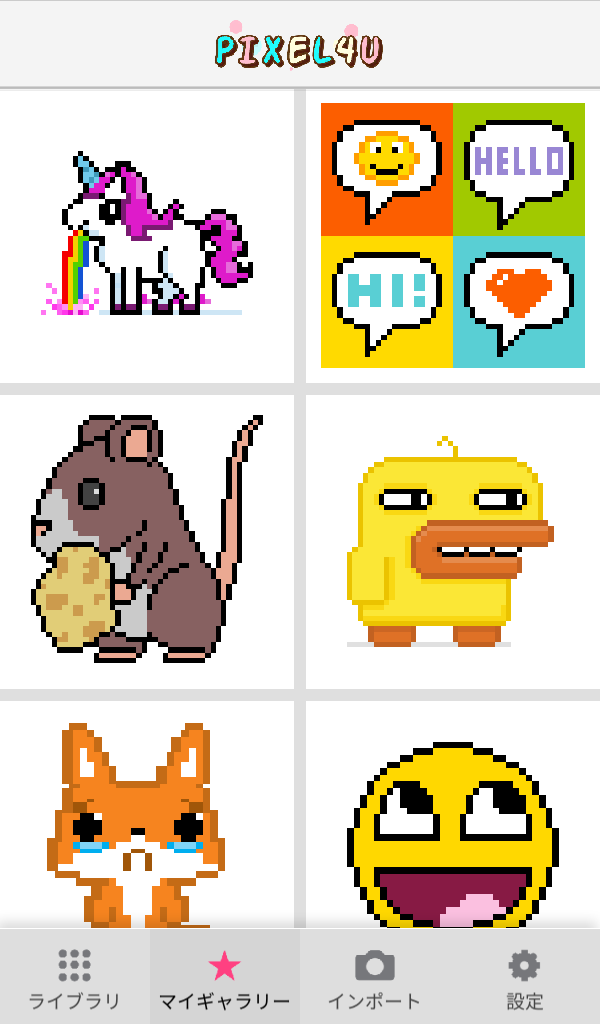Image resolution: width=600 pixels, height=1024 pixels.
Task: Open the 設定 settings tab
Action: point(525,978)
